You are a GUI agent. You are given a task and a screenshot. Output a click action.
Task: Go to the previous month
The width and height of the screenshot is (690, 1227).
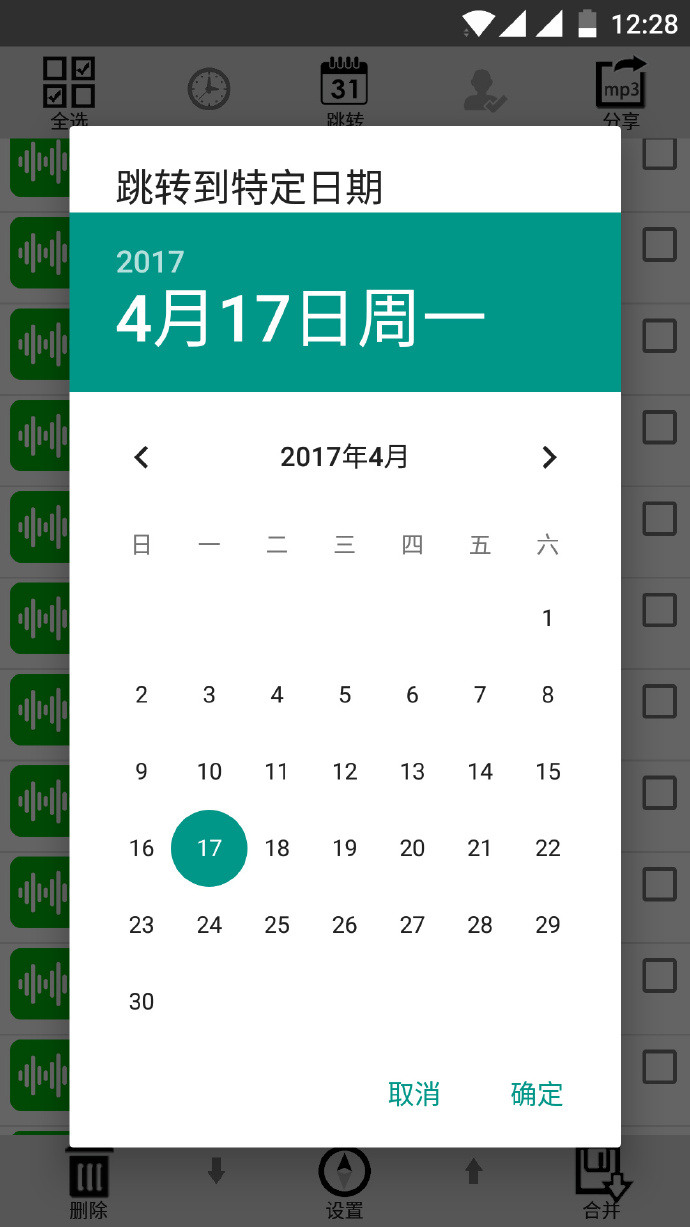pos(142,457)
